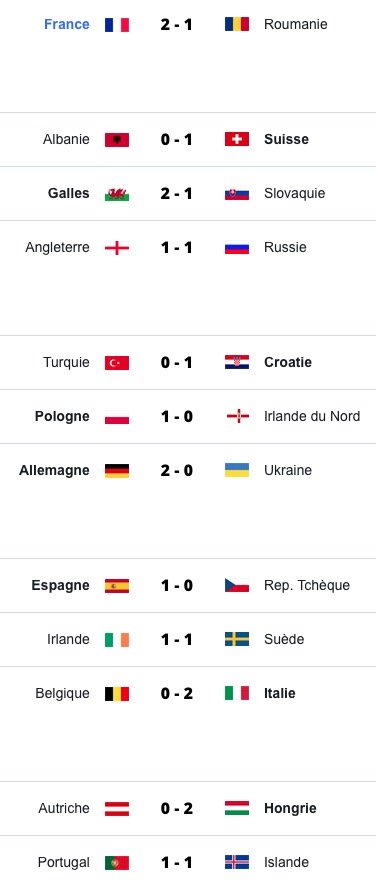Image resolution: width=376 pixels, height=896 pixels.
Task: Open the Irlande vs Suède match
Action: [x=188, y=639]
